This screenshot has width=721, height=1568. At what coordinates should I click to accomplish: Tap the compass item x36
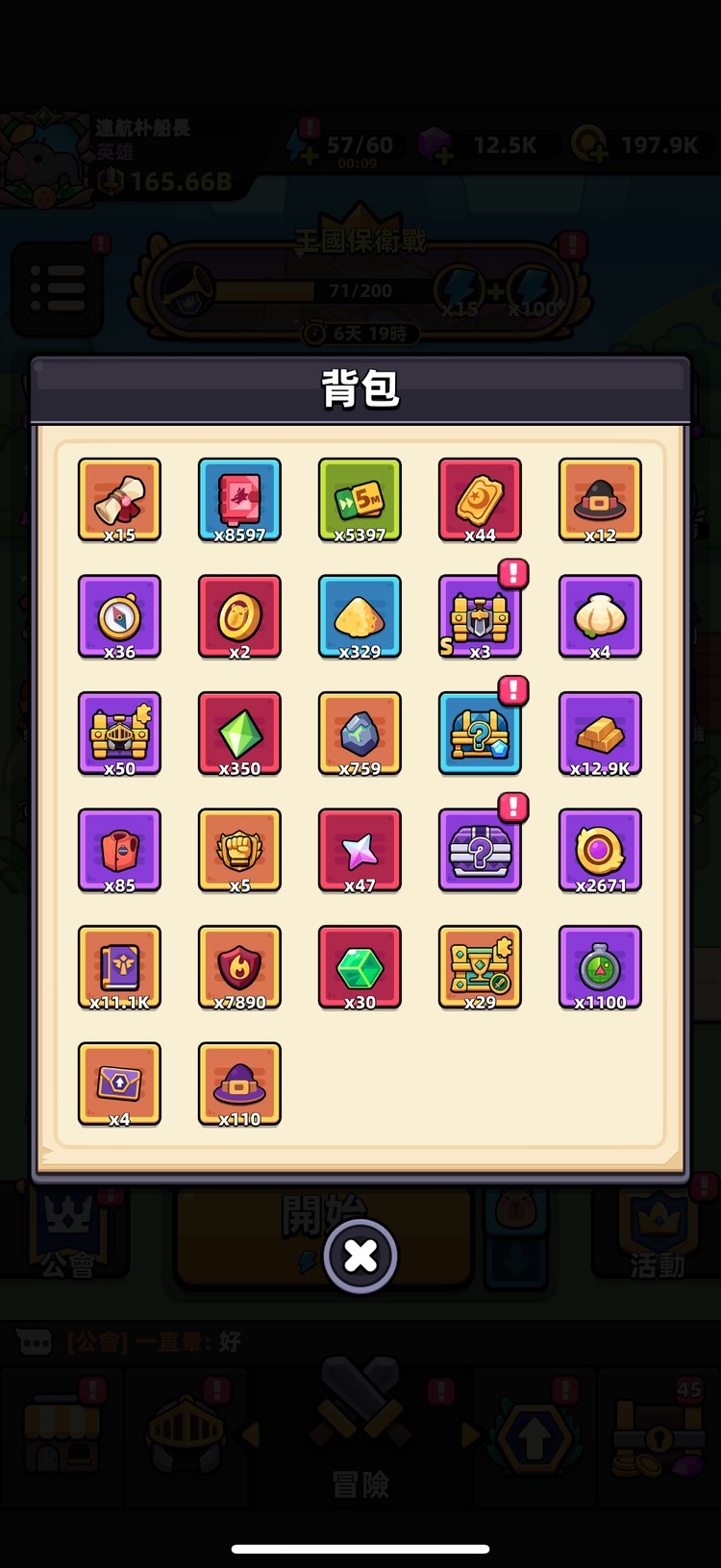[x=119, y=616]
